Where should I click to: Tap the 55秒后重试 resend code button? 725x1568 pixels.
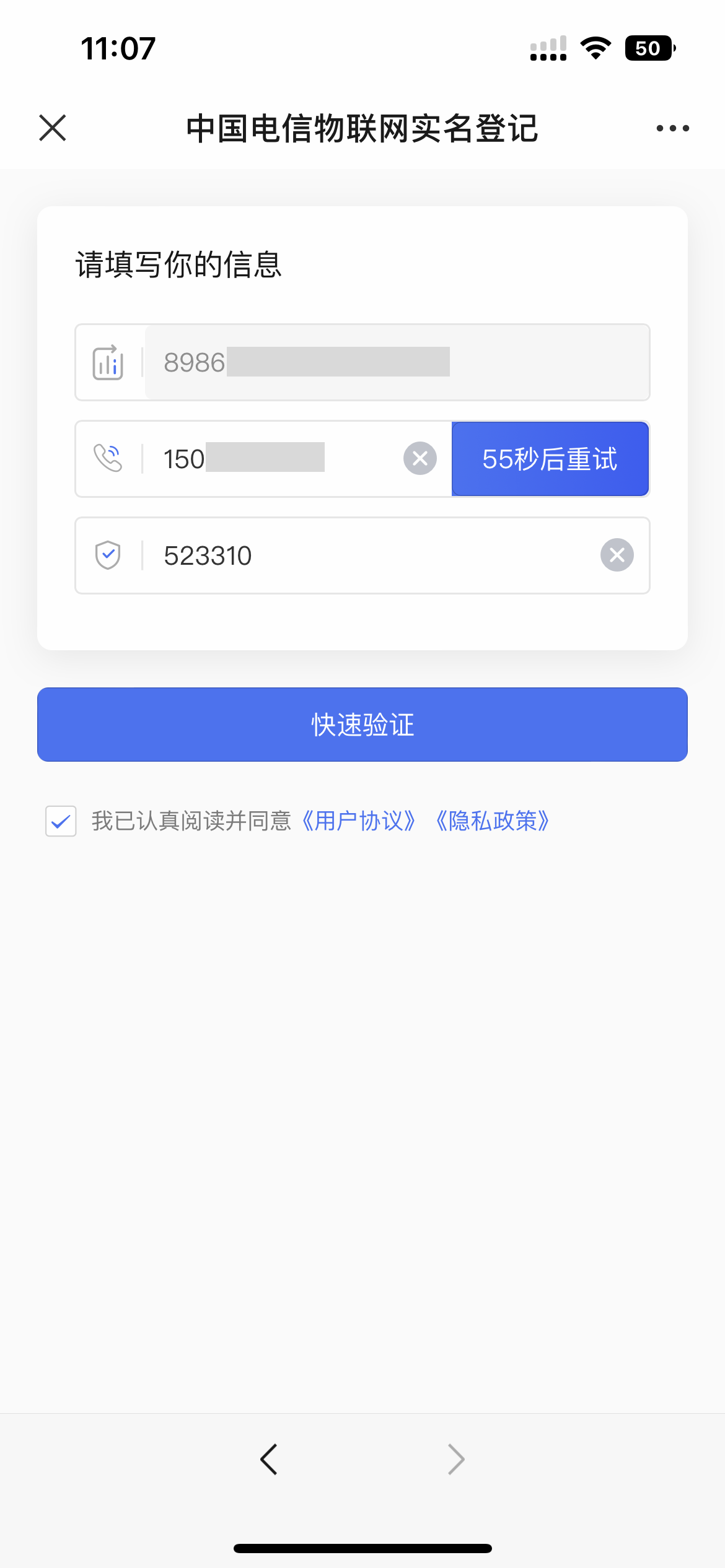(550, 459)
